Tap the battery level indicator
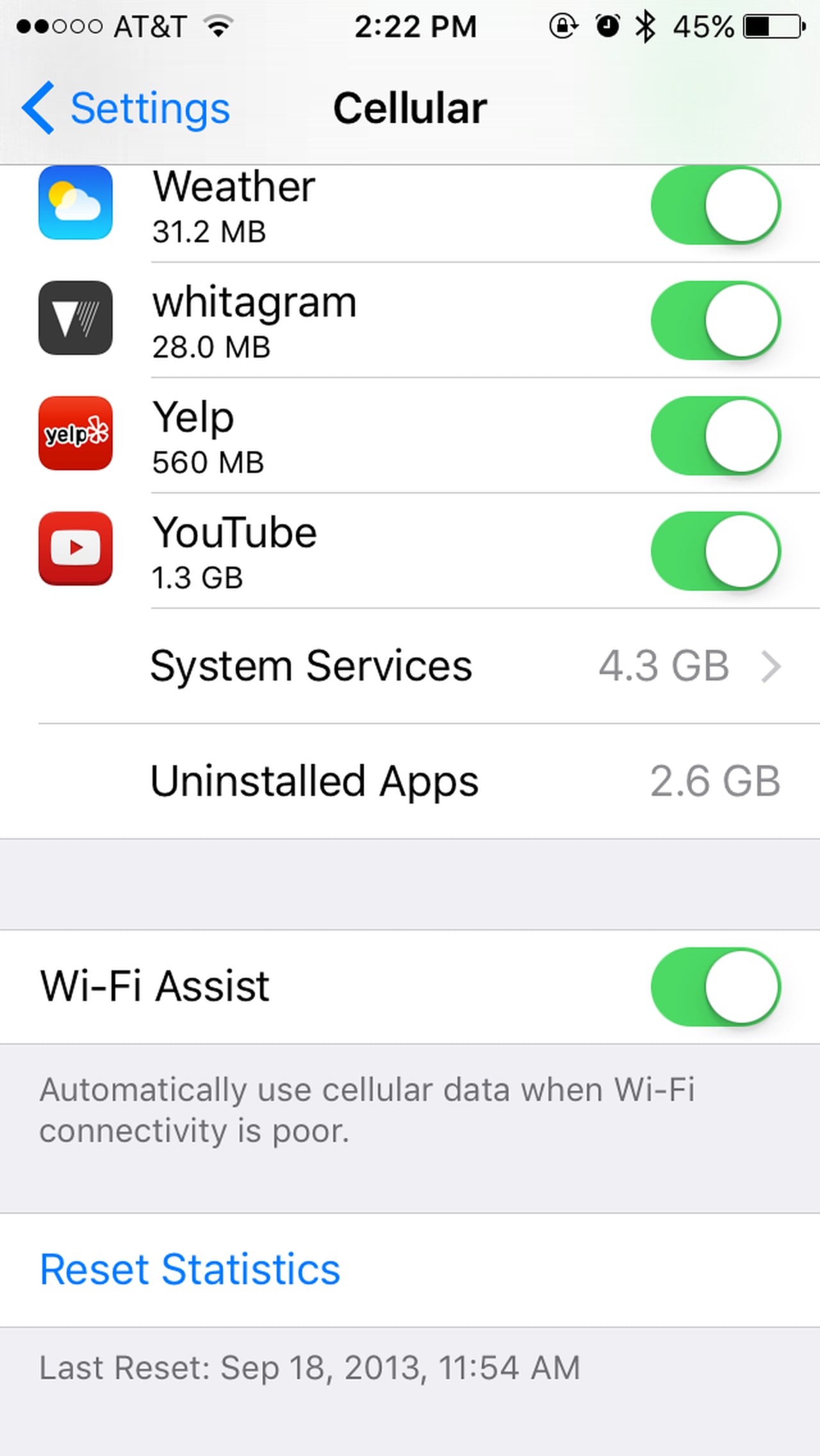Viewport: 820px width, 1456px height. 769,26
